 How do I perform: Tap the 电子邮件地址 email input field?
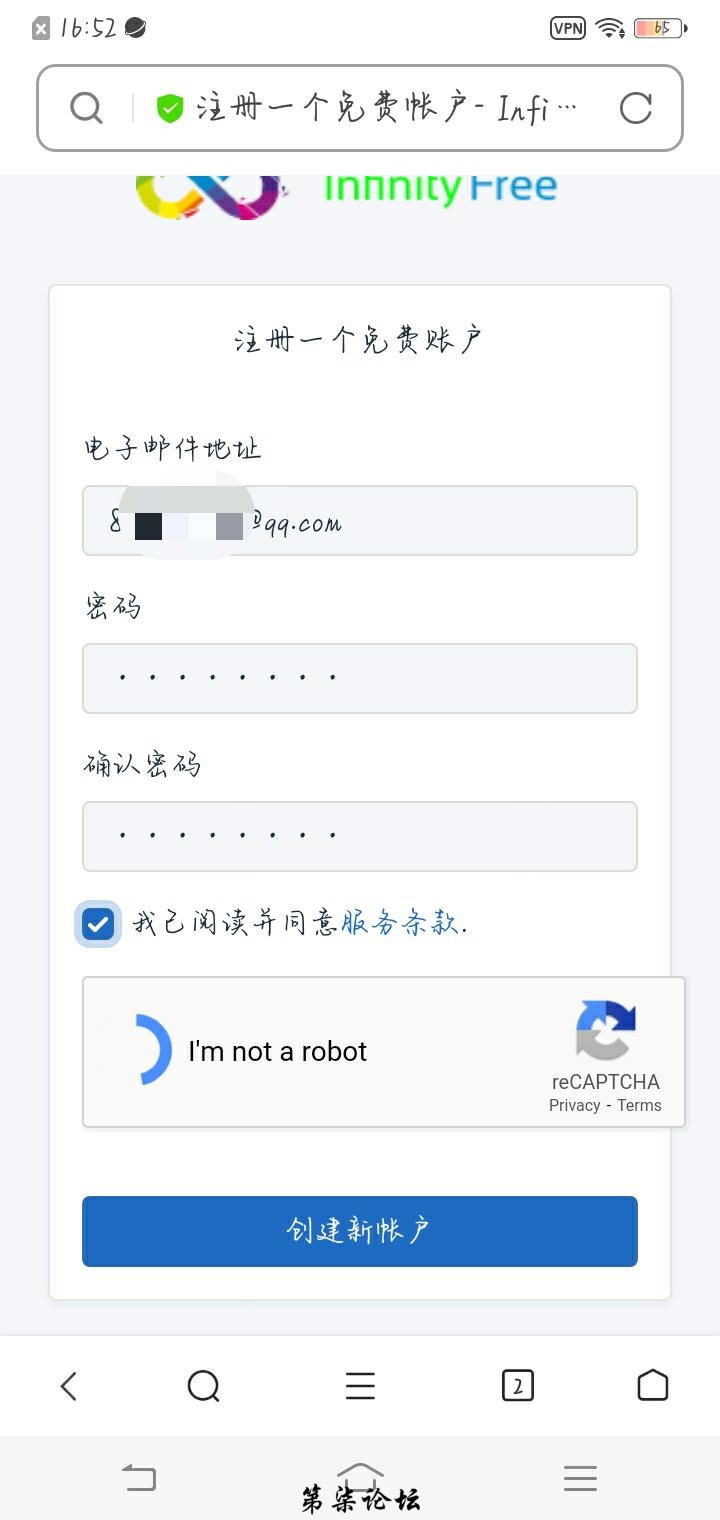360,520
